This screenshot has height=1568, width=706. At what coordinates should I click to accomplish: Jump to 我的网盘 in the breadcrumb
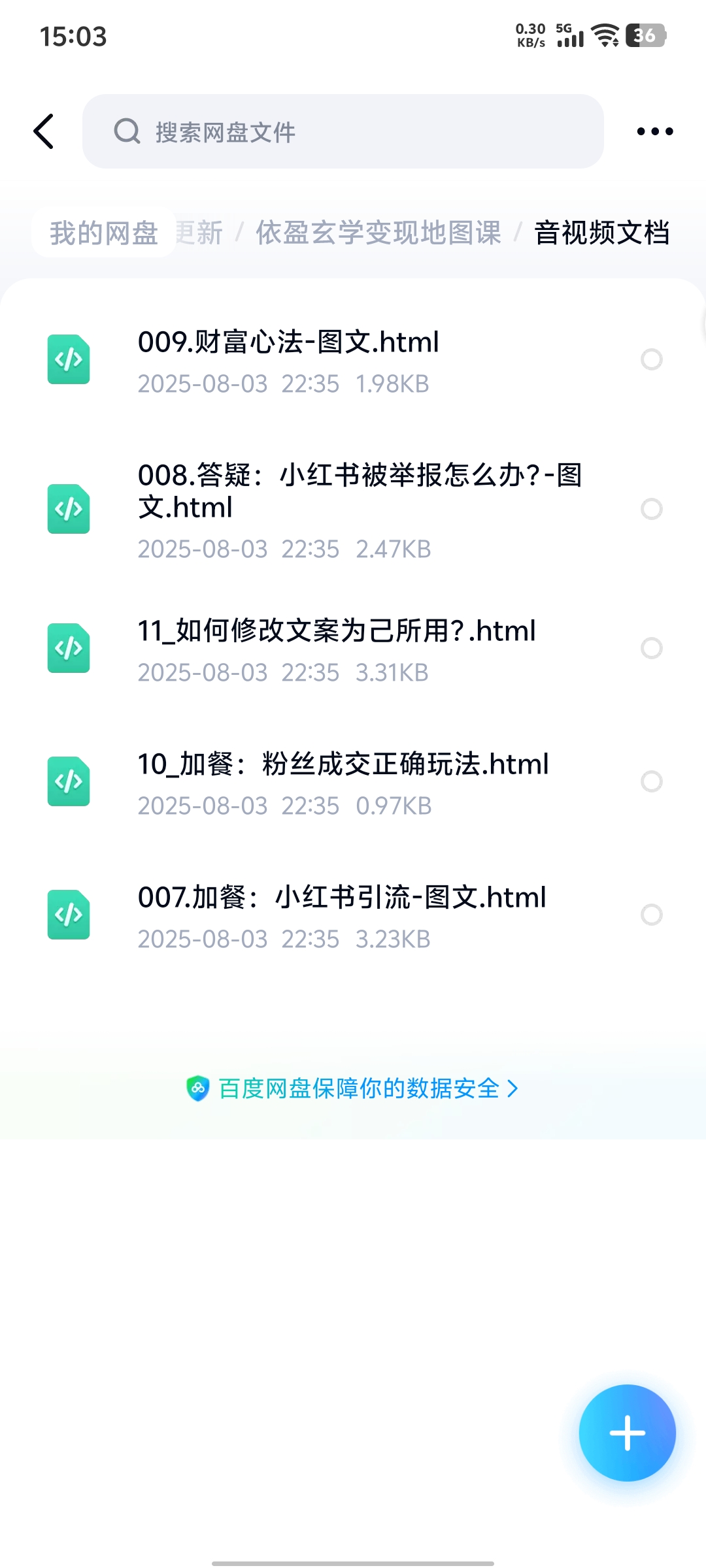[103, 233]
